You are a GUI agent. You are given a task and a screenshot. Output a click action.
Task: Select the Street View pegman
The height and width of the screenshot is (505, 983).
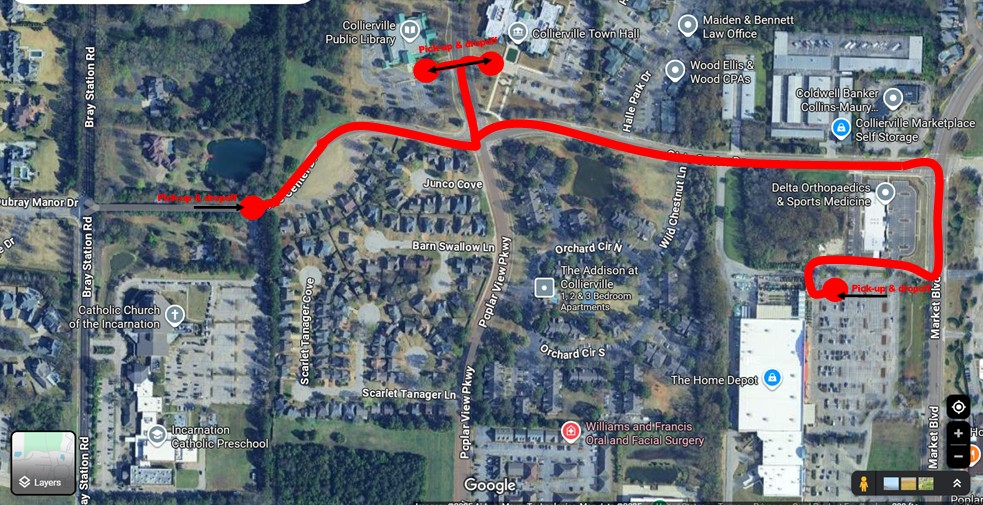coord(864,484)
